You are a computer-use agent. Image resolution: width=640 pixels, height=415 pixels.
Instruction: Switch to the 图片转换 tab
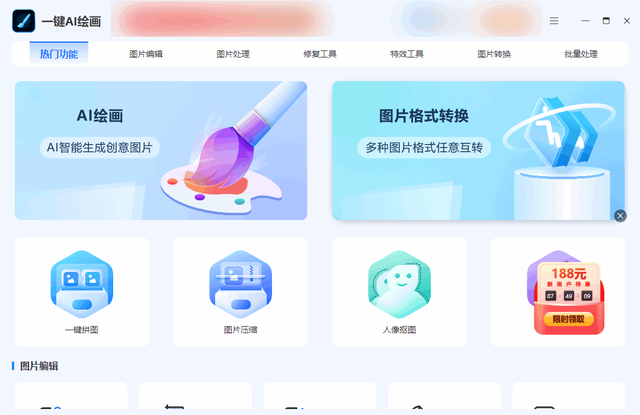[494, 54]
